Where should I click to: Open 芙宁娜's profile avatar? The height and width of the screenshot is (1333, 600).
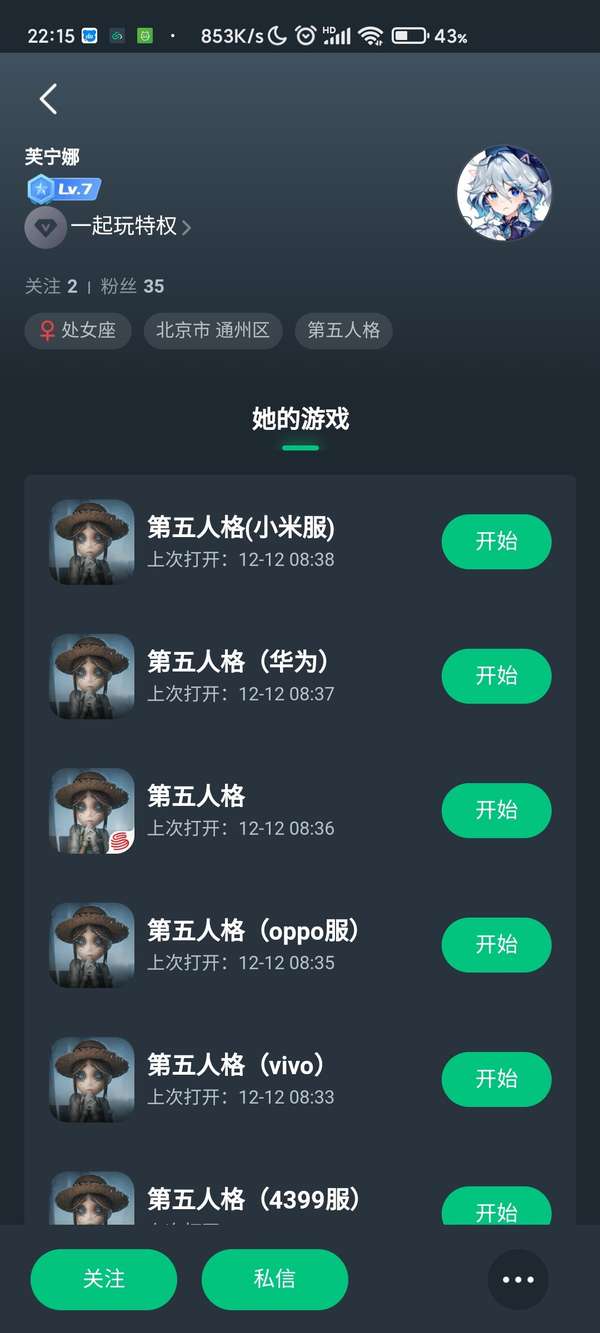tap(504, 193)
